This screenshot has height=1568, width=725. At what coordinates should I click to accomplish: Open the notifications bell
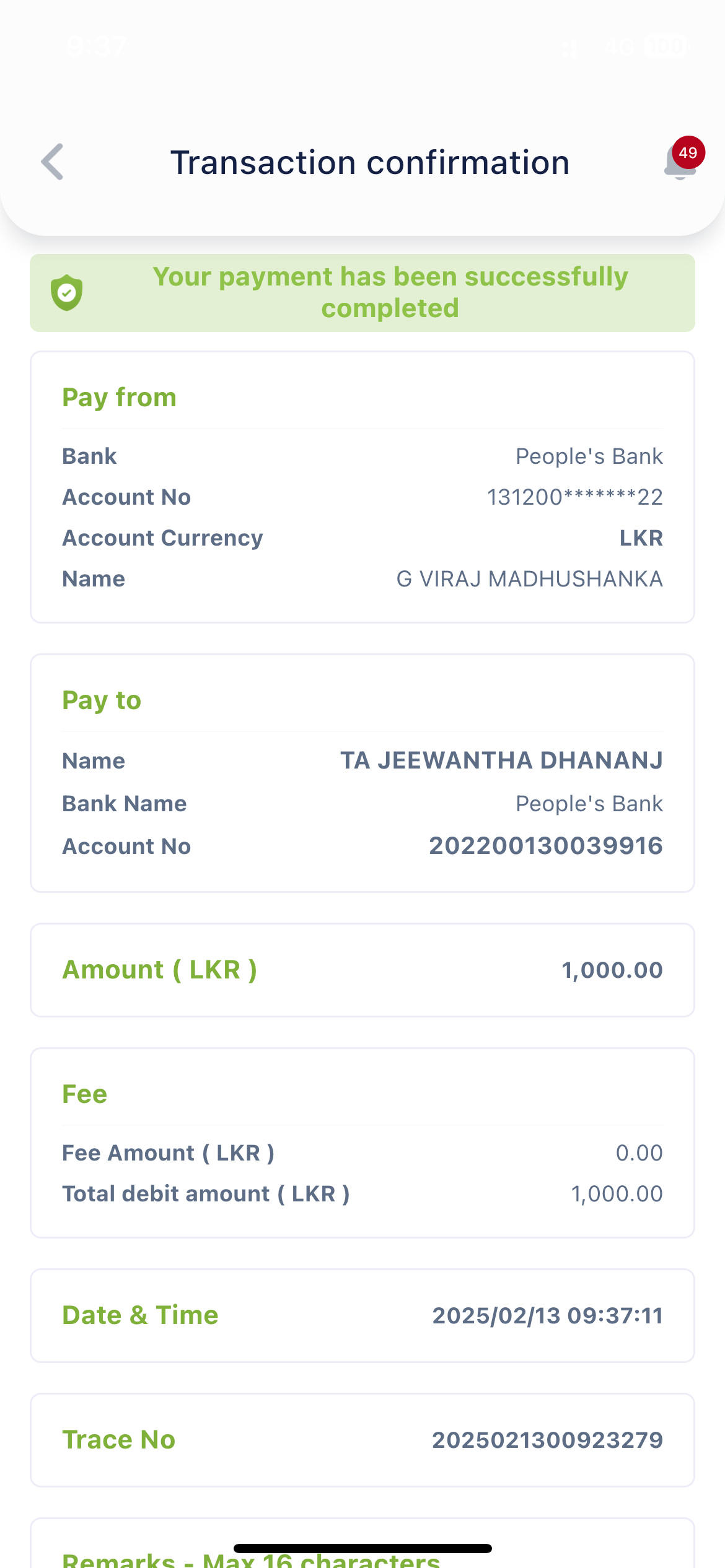[680, 163]
